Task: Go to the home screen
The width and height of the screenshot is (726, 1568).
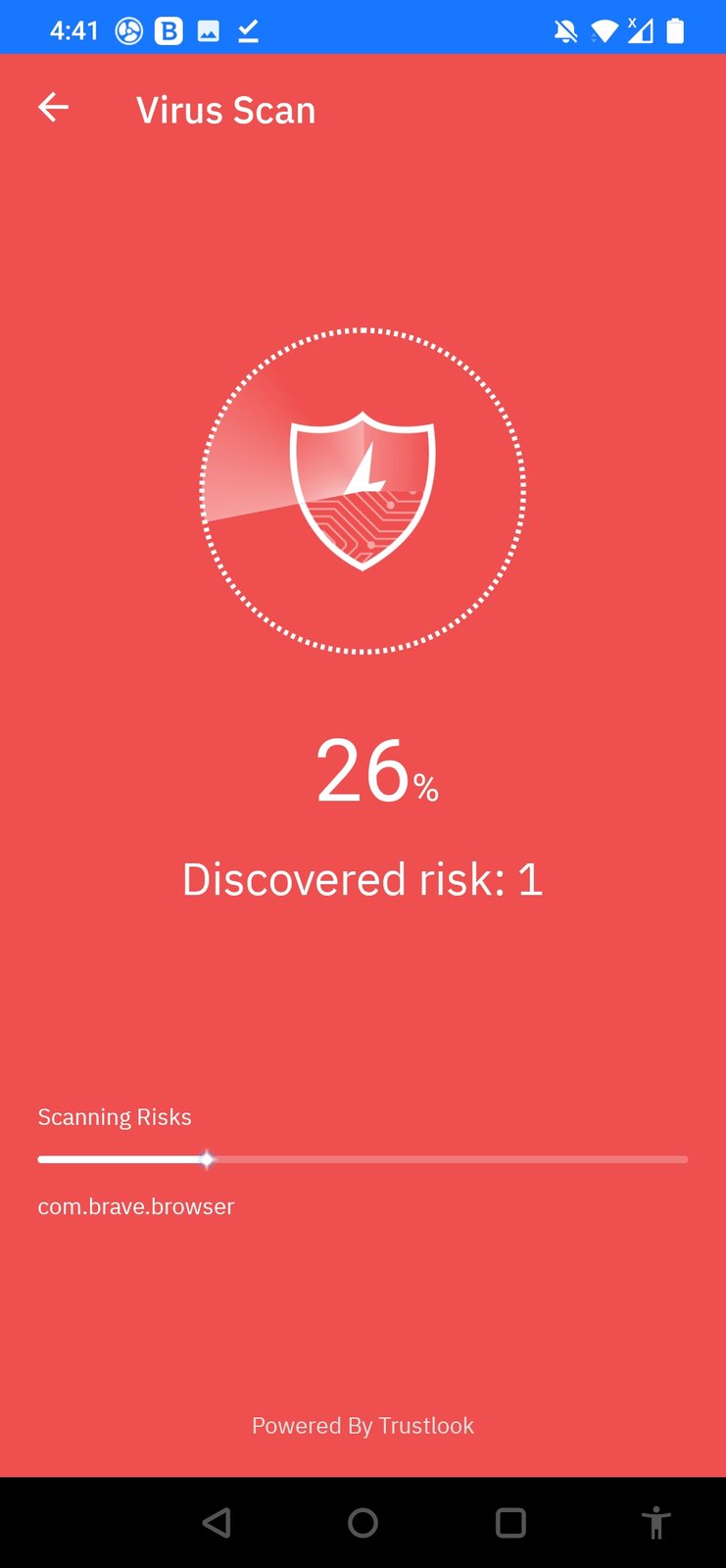Action: 363,1522
